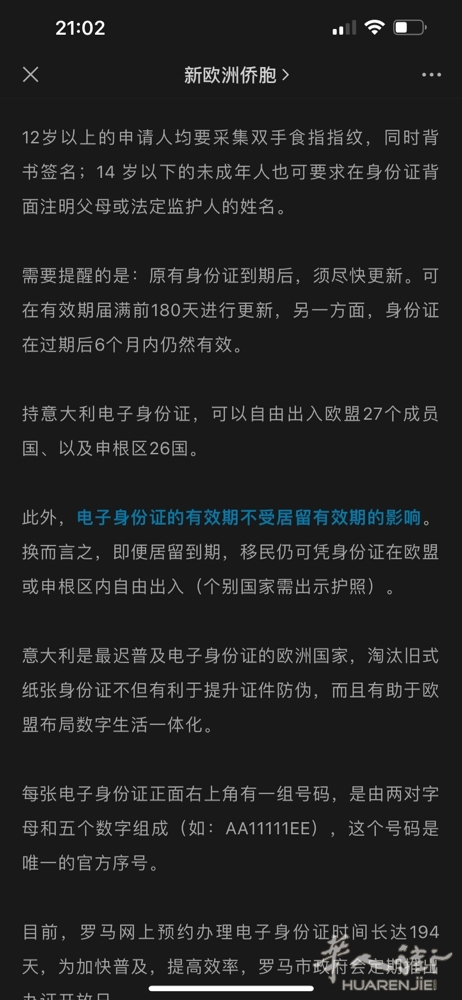Screen dimensions: 462x1000
Task: Open the 新欧洲侨胞 account page
Action: coord(236,75)
